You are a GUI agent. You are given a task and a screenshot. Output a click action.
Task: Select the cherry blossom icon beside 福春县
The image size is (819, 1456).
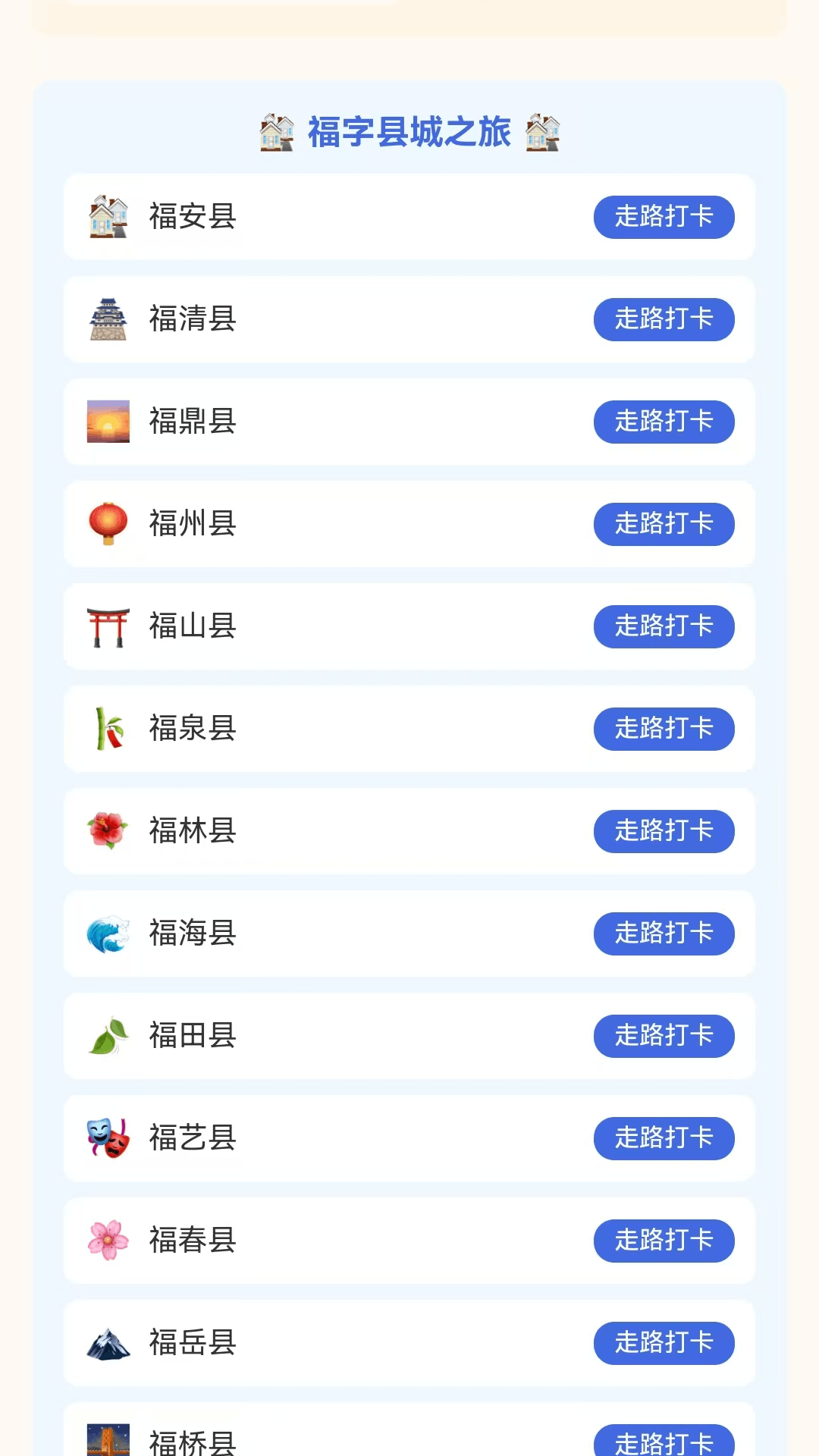click(x=108, y=1241)
